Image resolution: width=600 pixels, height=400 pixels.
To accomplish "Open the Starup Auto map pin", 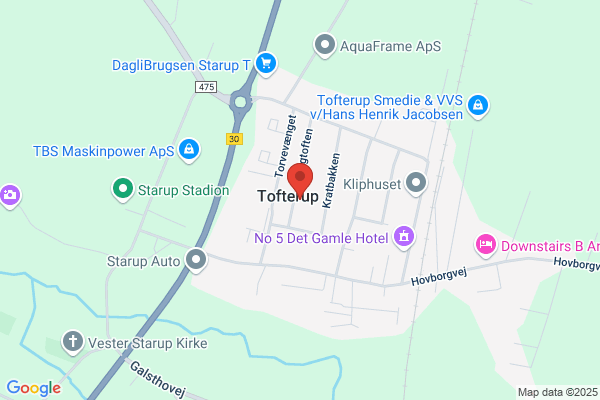I will click(196, 260).
